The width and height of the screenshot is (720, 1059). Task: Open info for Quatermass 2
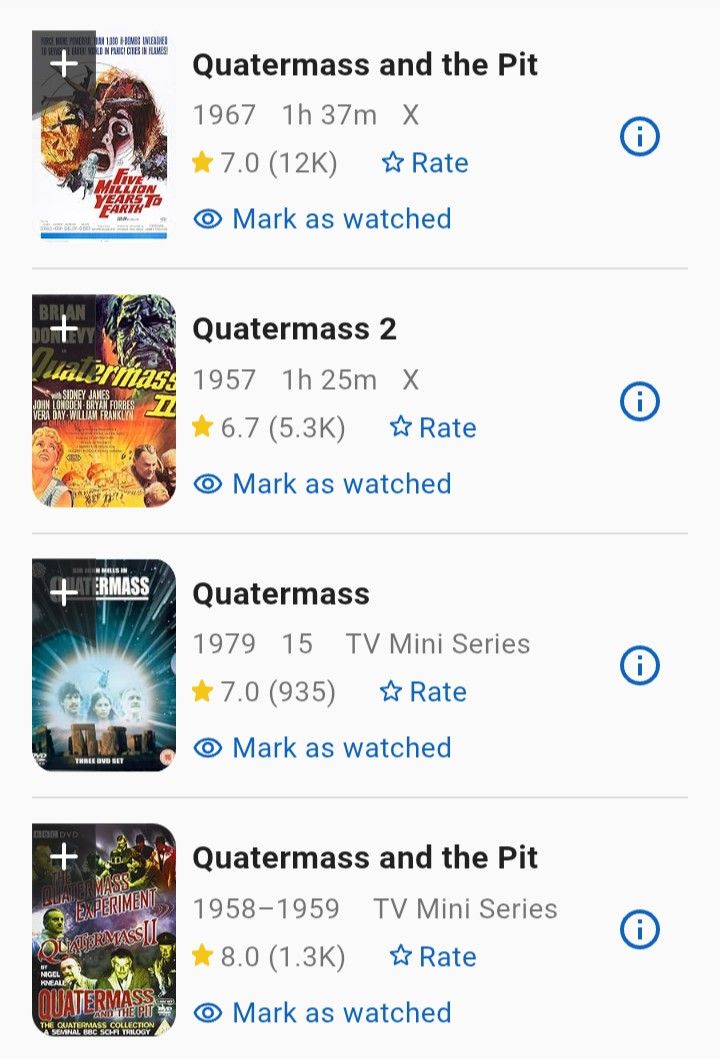click(x=640, y=401)
